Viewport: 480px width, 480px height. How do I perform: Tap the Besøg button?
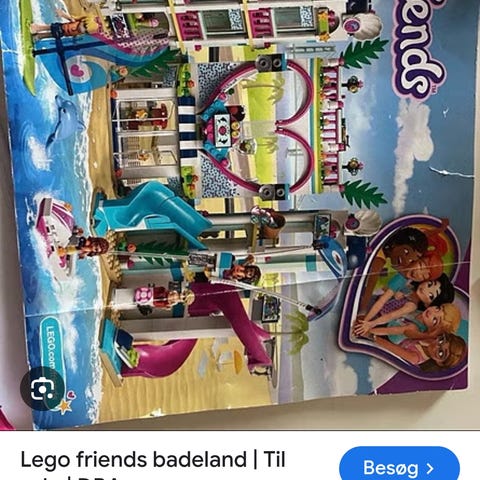click(399, 465)
